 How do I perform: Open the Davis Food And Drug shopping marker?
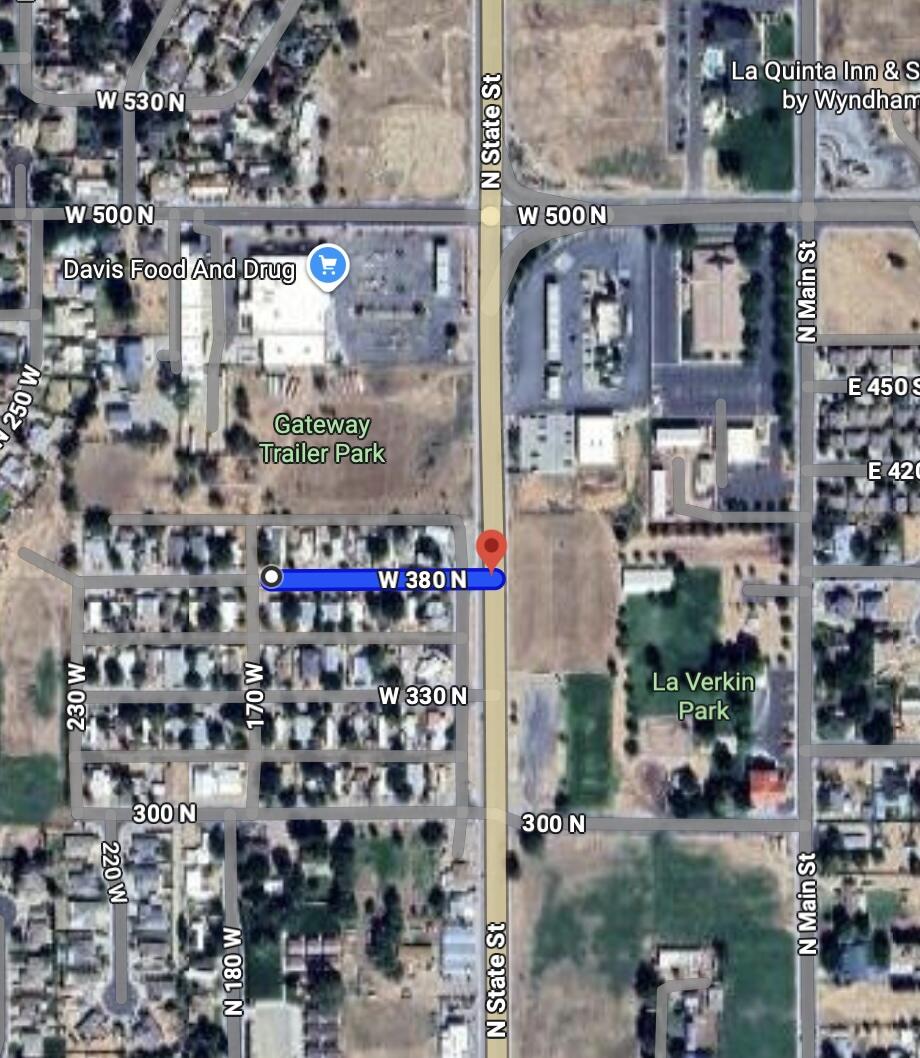pyautogui.click(x=327, y=266)
